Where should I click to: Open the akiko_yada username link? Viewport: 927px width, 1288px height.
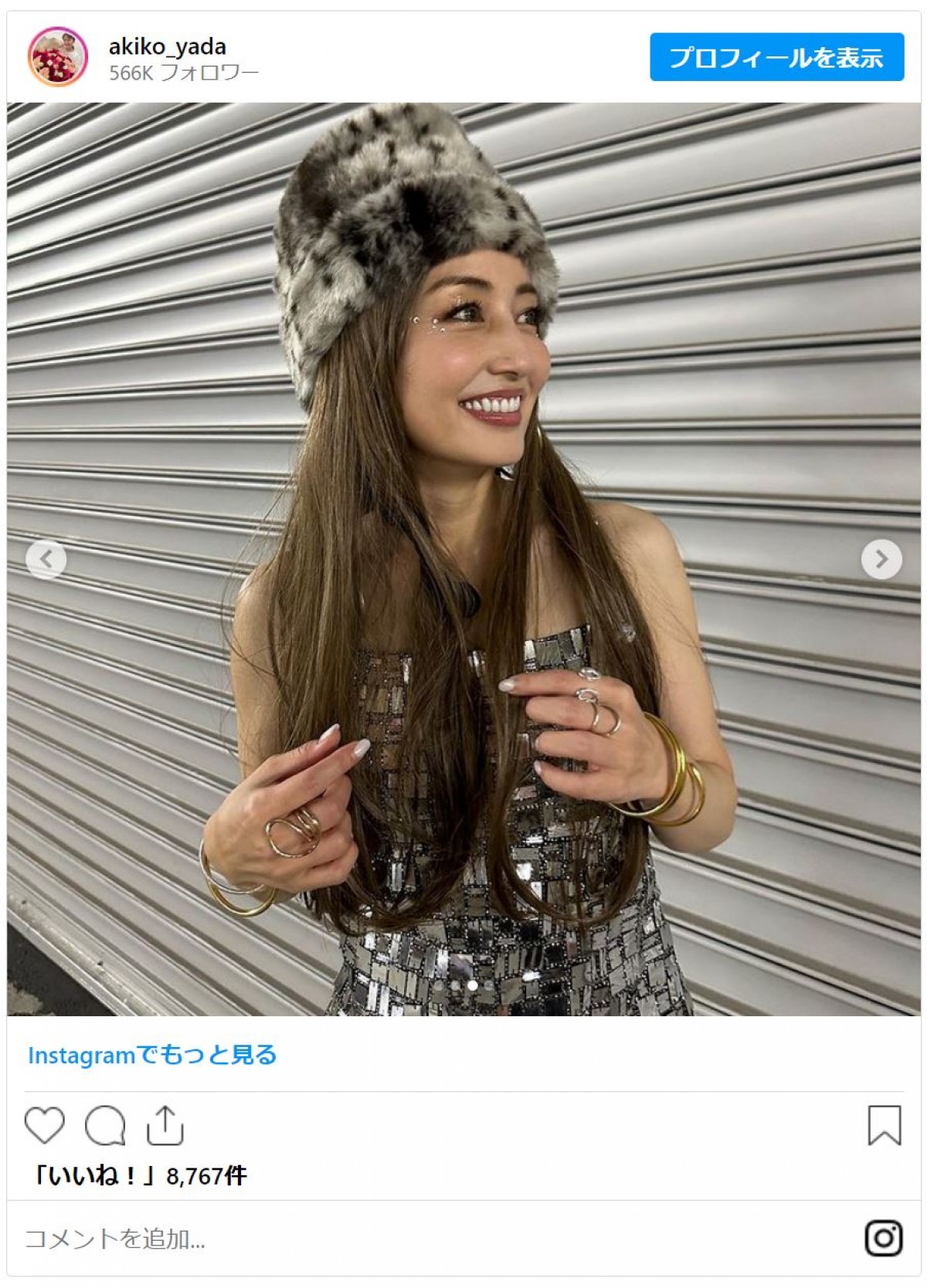[168, 46]
